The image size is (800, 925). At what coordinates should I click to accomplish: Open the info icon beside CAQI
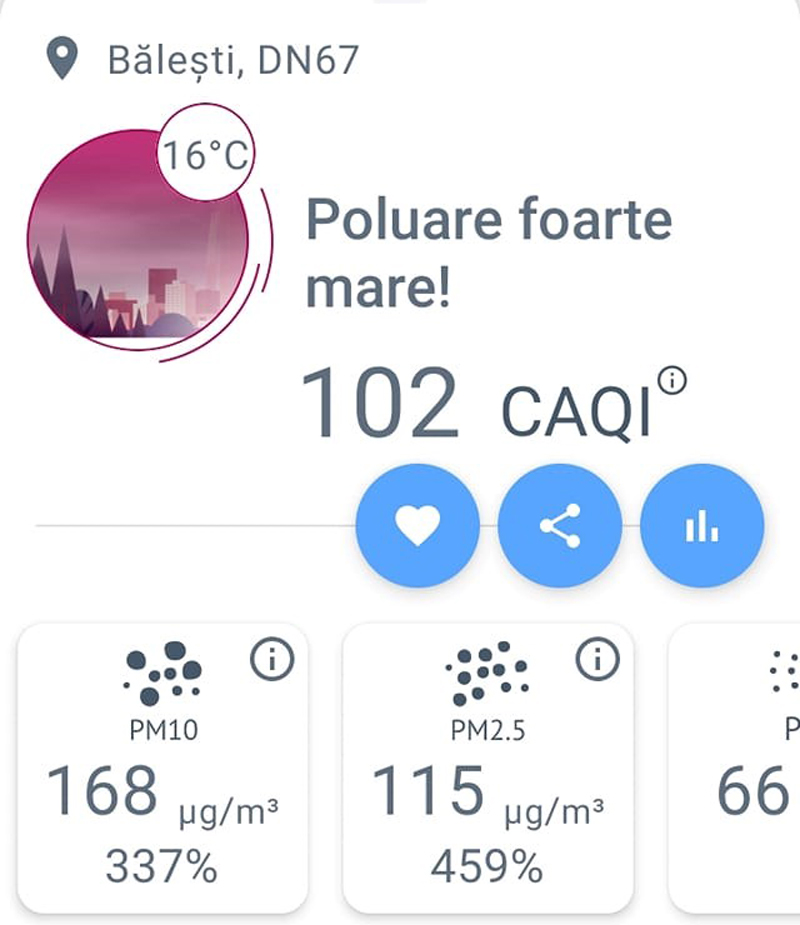674,379
